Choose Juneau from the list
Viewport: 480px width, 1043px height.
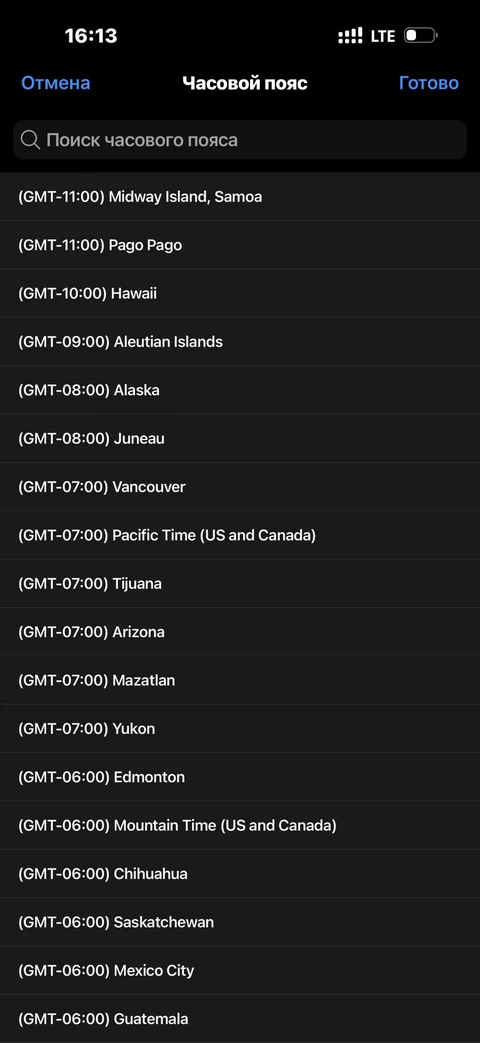pyautogui.click(x=240, y=438)
